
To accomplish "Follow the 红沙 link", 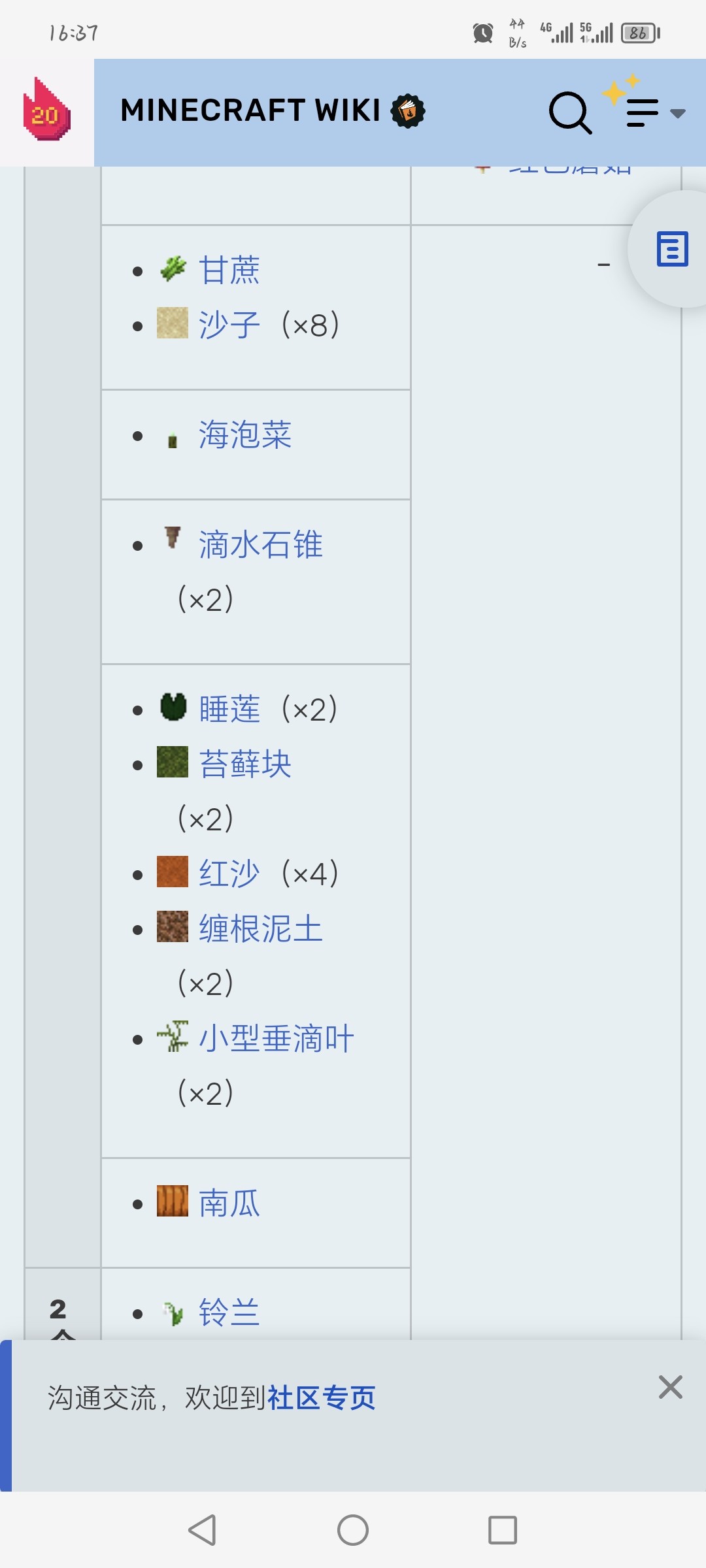I will [229, 874].
